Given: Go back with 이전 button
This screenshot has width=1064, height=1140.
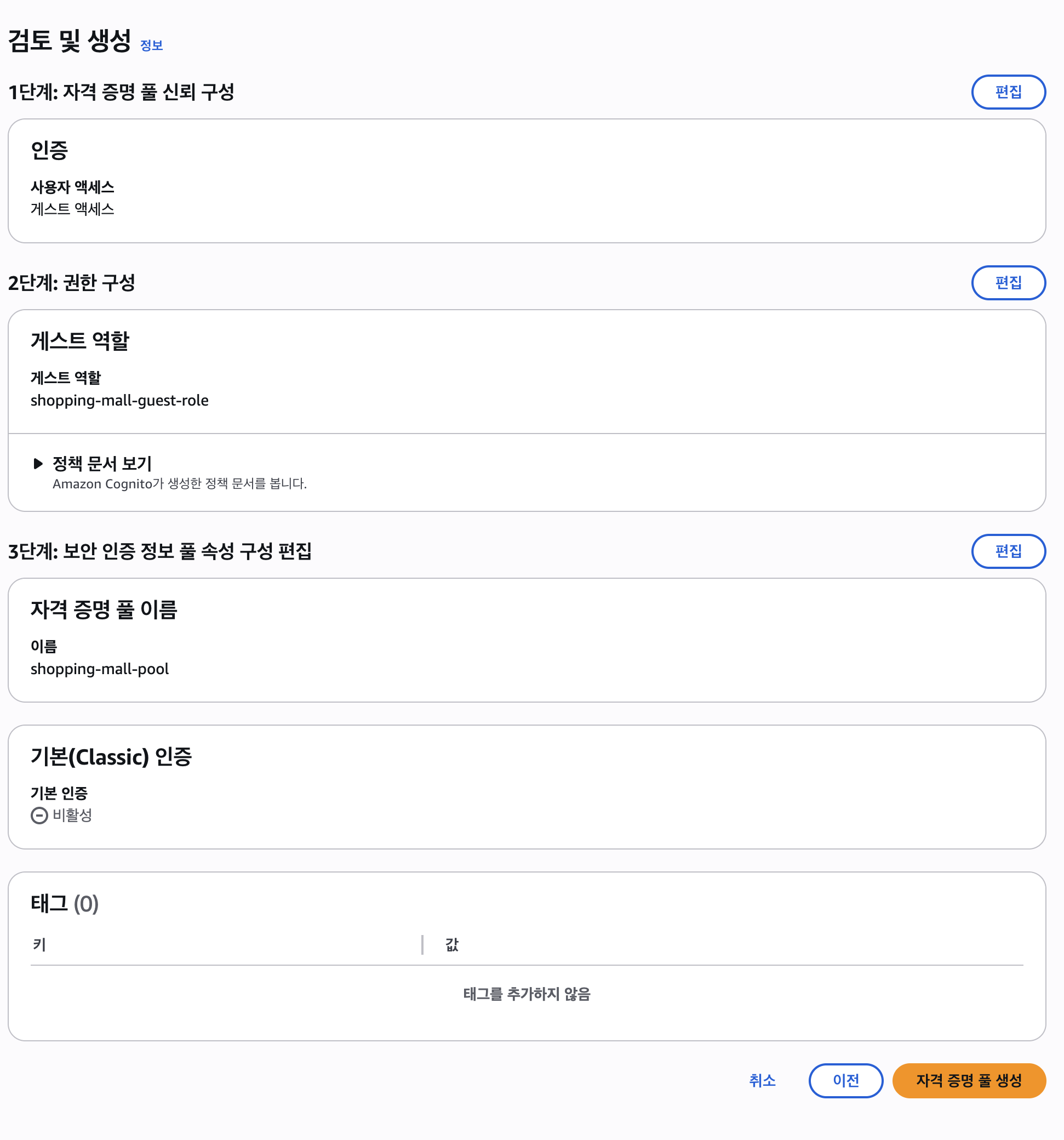Looking at the screenshot, I should tap(845, 1080).
